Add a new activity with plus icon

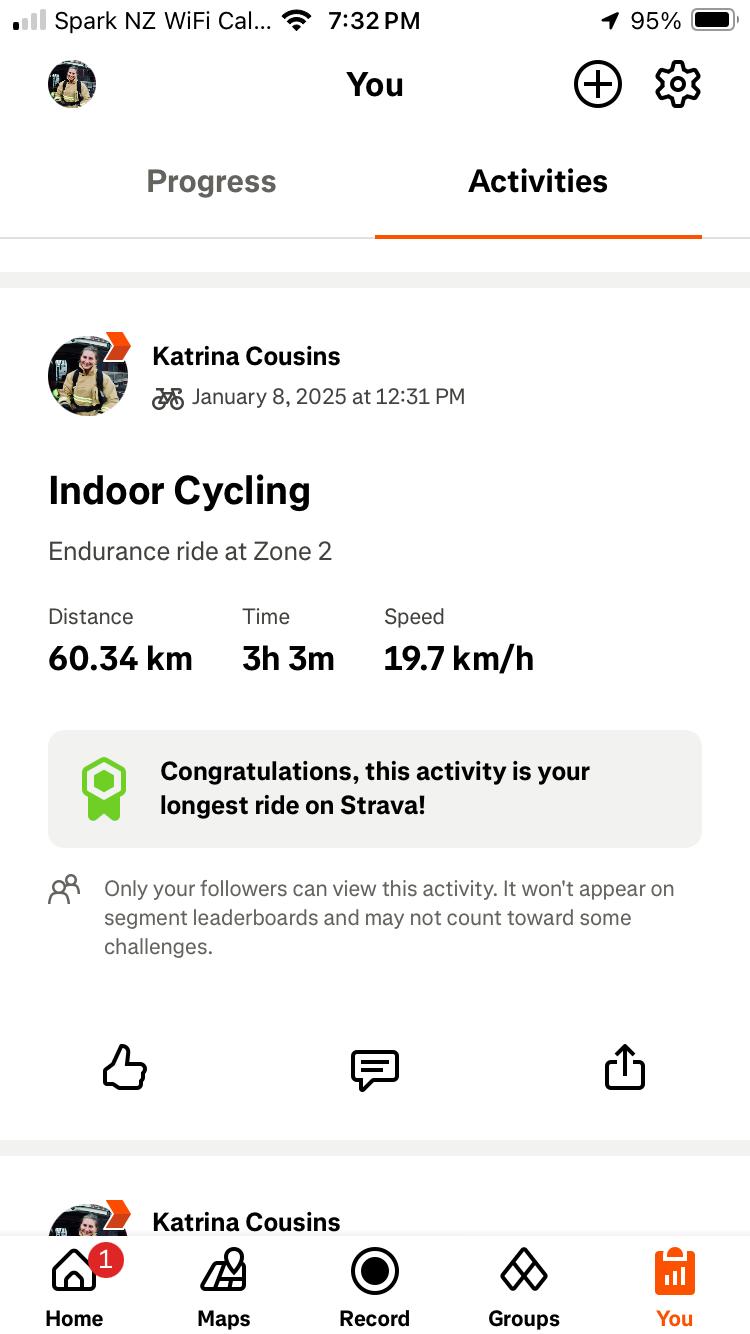tap(597, 85)
